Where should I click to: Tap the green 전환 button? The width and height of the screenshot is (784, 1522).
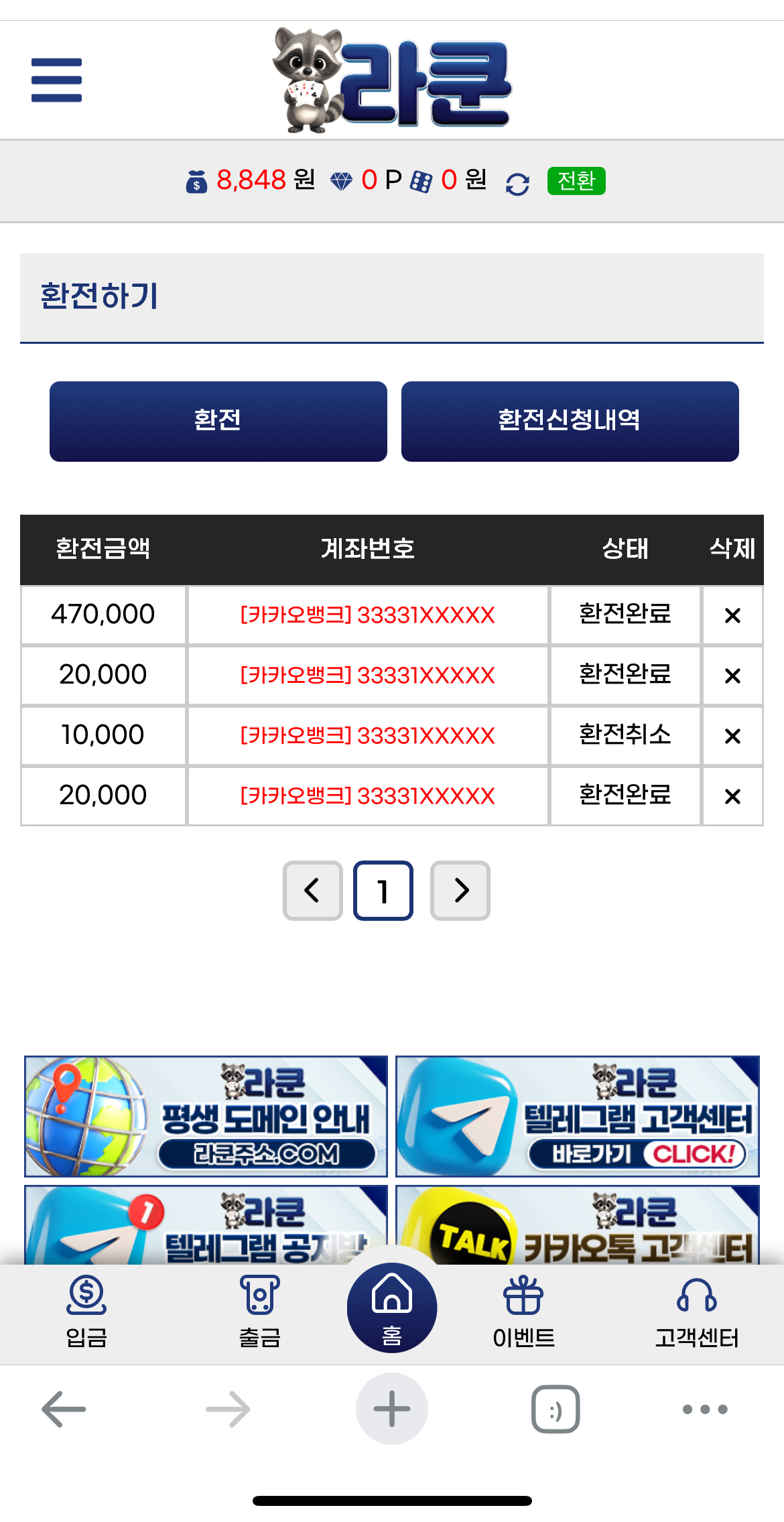coord(576,181)
